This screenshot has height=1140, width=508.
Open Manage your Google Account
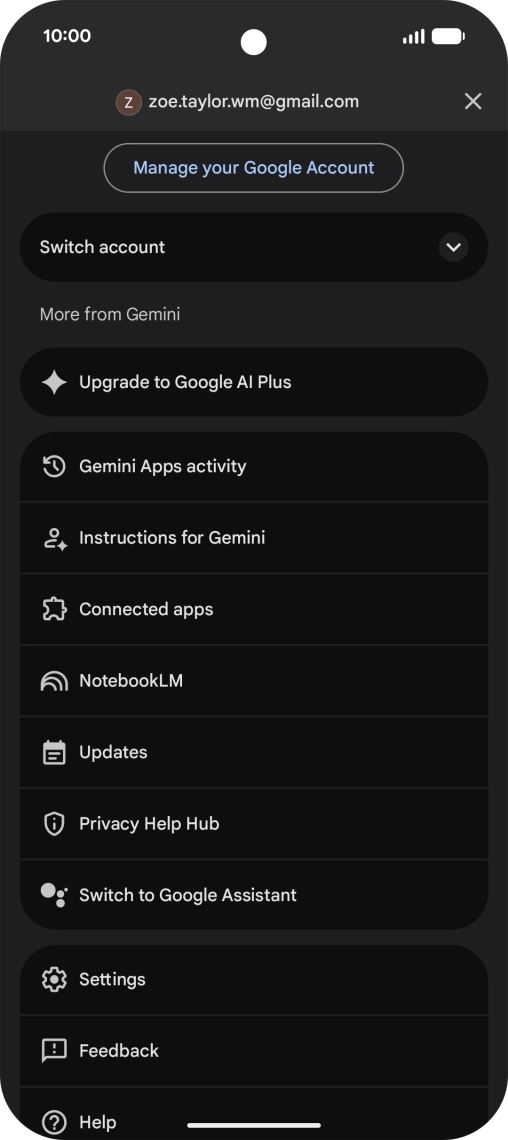254,168
